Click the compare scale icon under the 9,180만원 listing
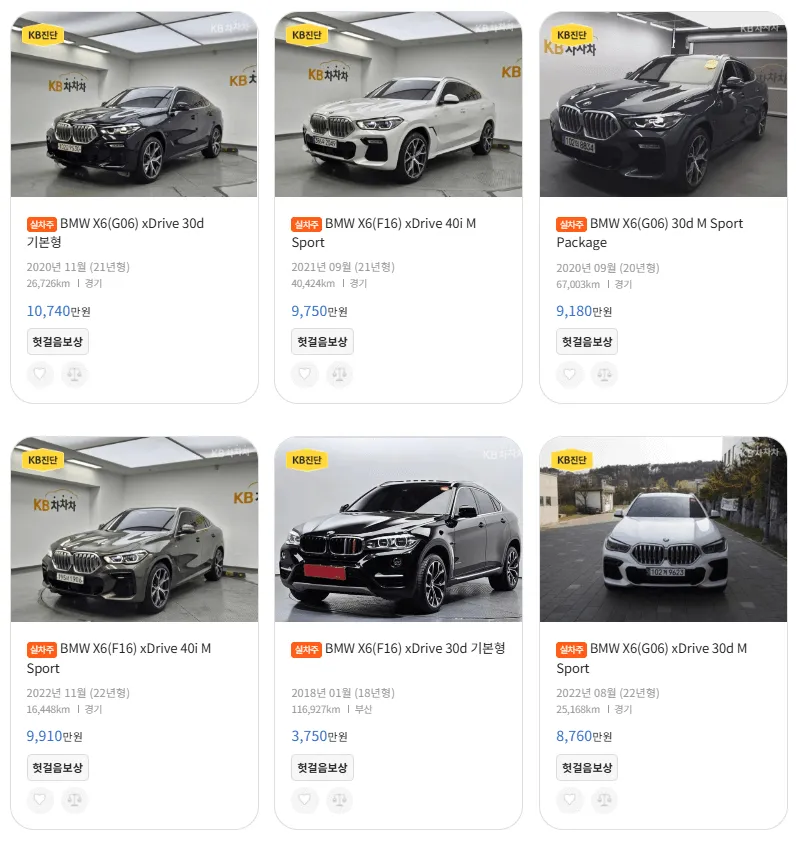Screen dimensions: 796x841 pos(604,374)
